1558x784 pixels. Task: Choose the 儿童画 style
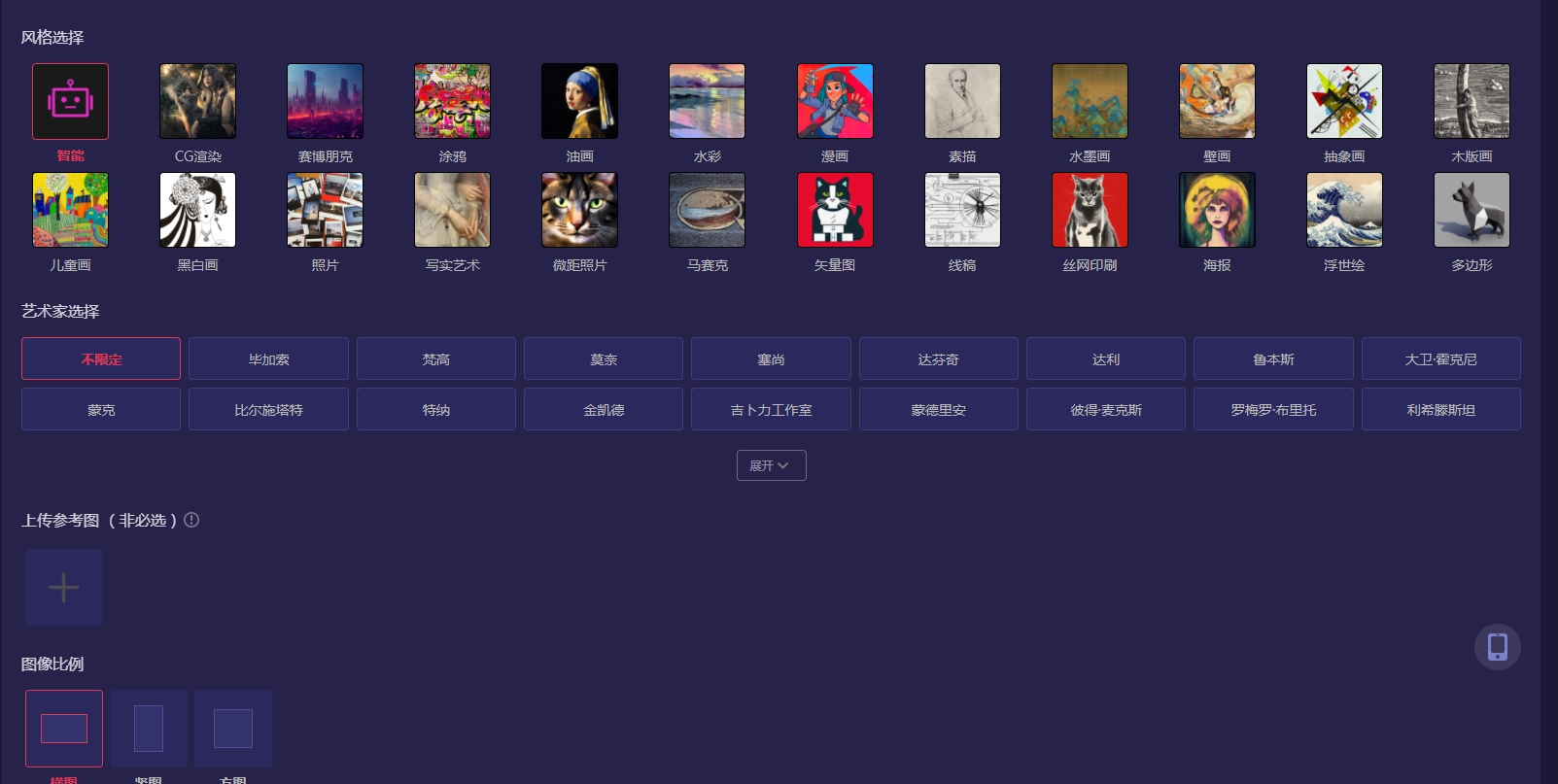[x=70, y=211]
